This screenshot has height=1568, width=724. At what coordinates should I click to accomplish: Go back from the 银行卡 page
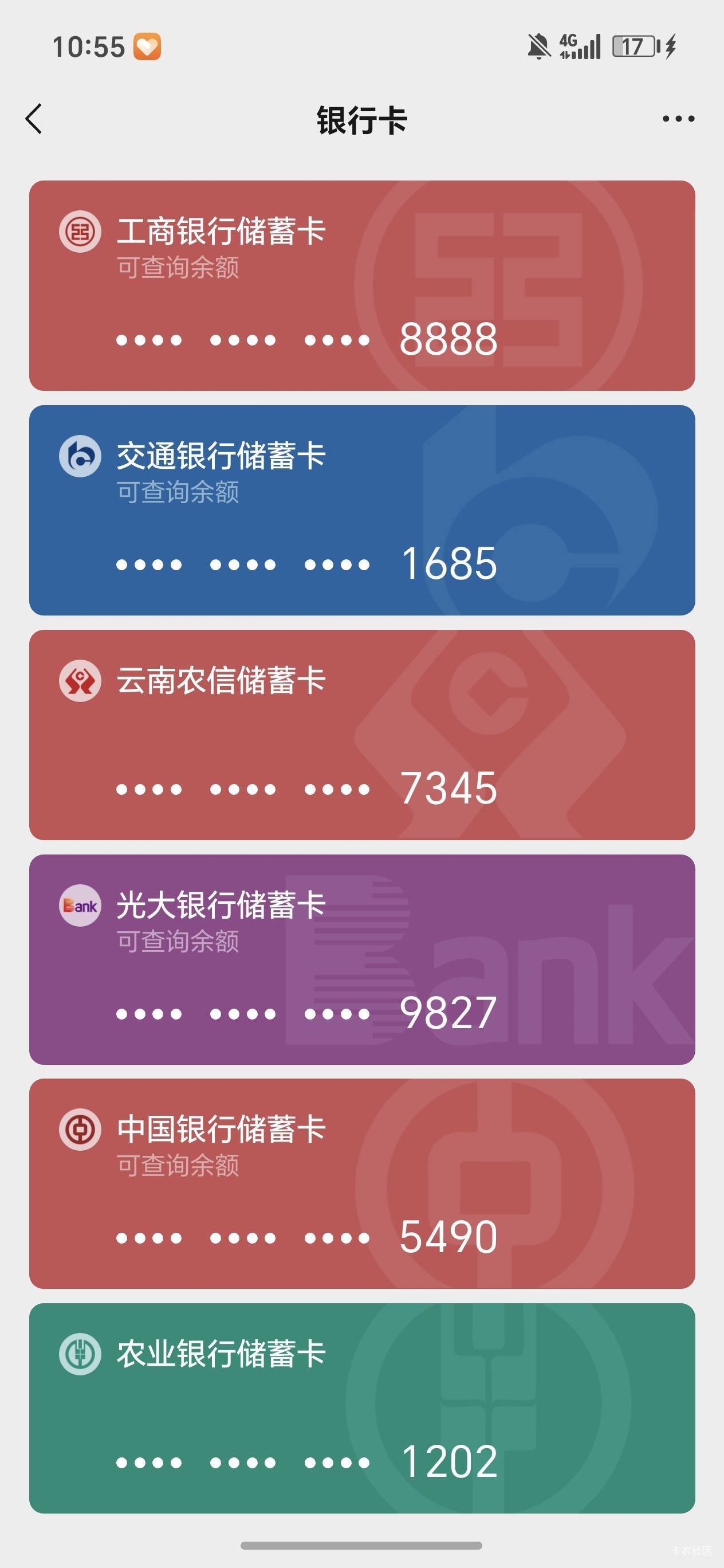coord(34,119)
